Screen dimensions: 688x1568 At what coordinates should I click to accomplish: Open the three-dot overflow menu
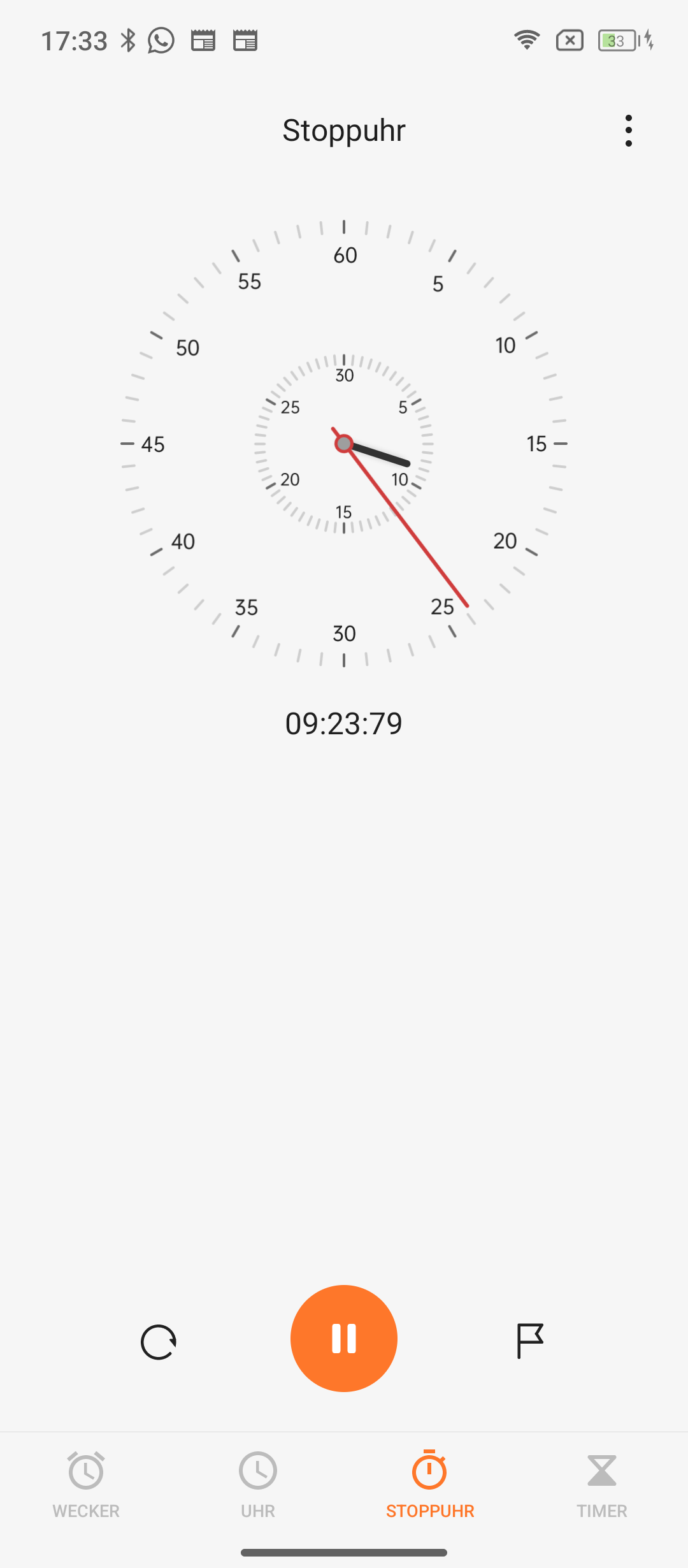coord(629,131)
